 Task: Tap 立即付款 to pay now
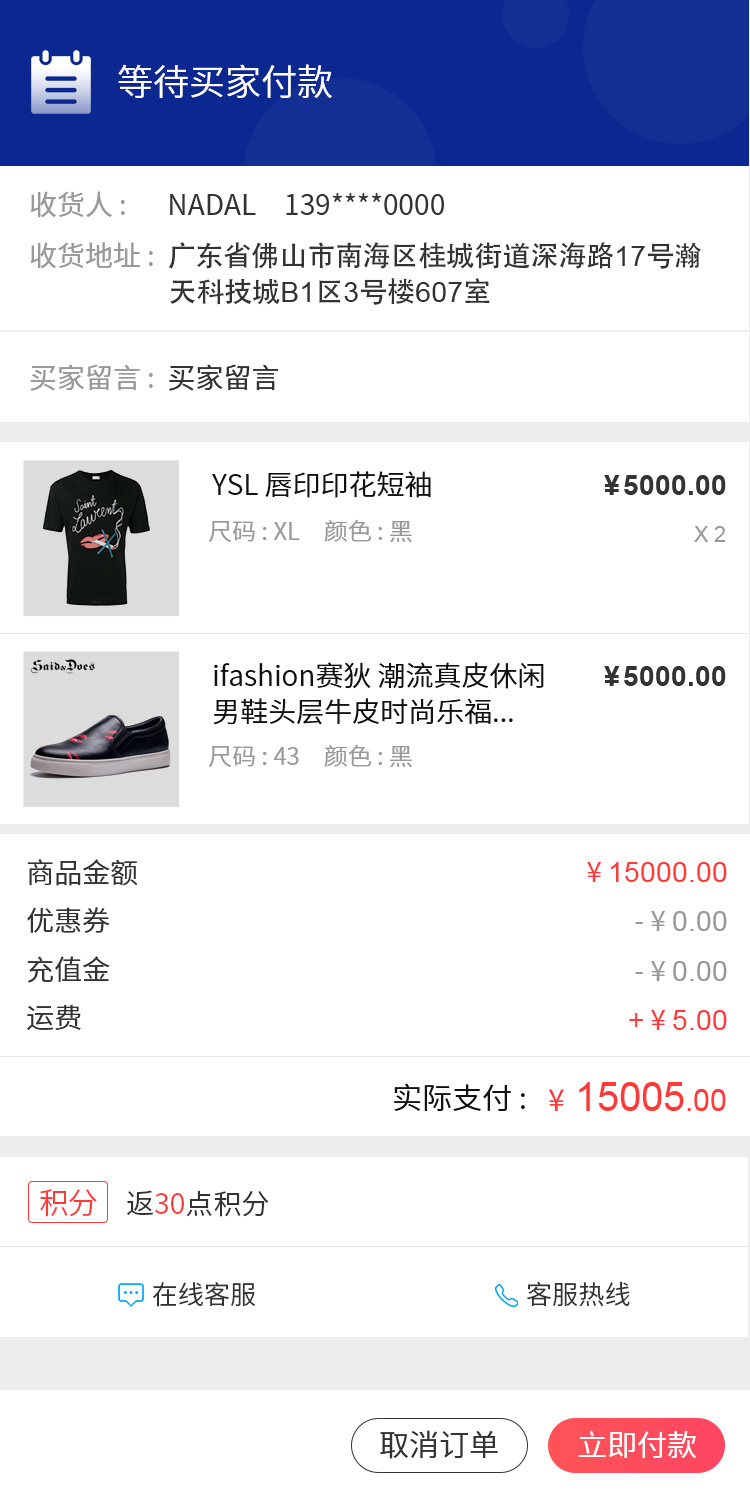tap(636, 1445)
